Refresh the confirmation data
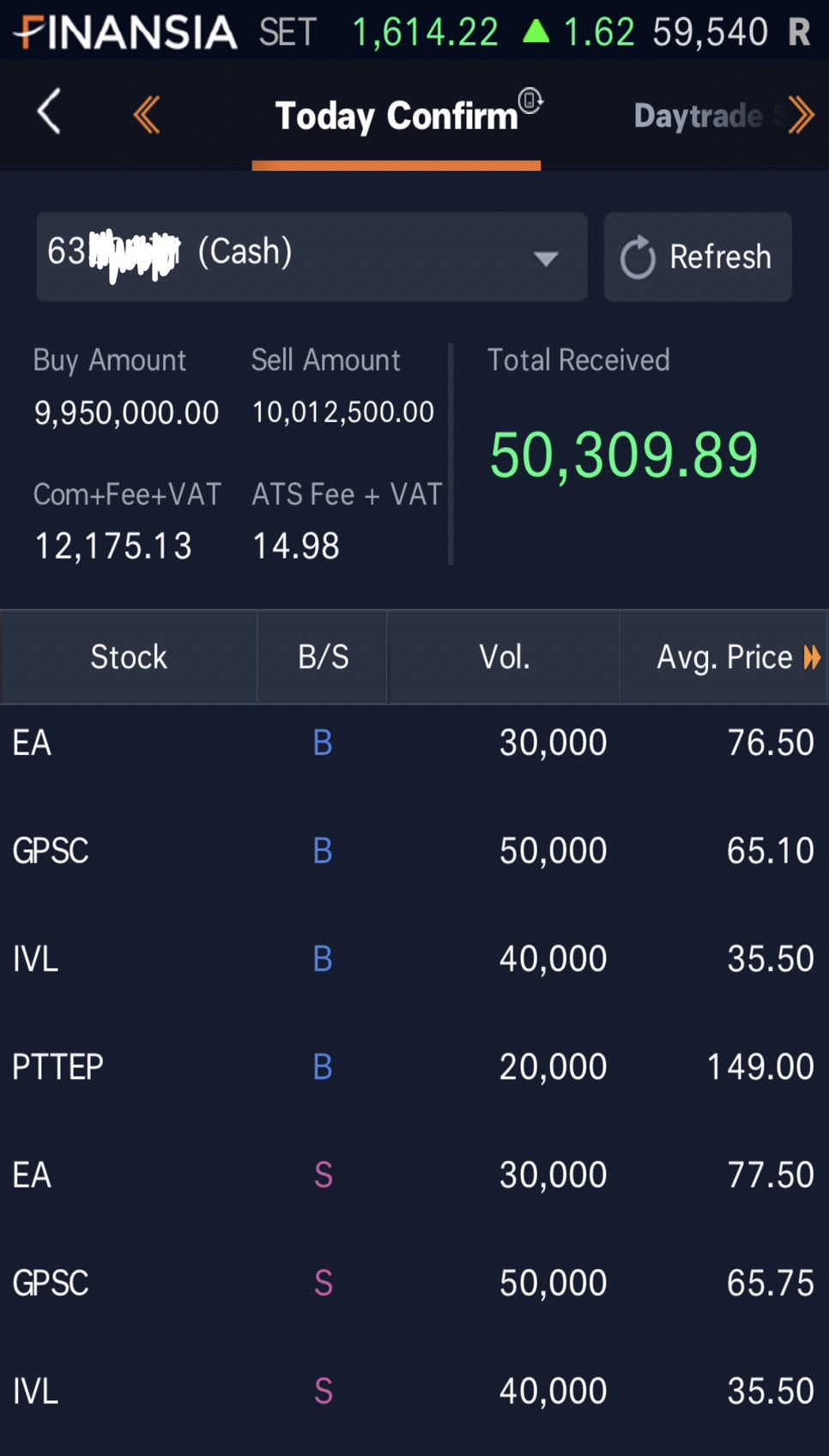The image size is (829, 1456). tap(698, 257)
